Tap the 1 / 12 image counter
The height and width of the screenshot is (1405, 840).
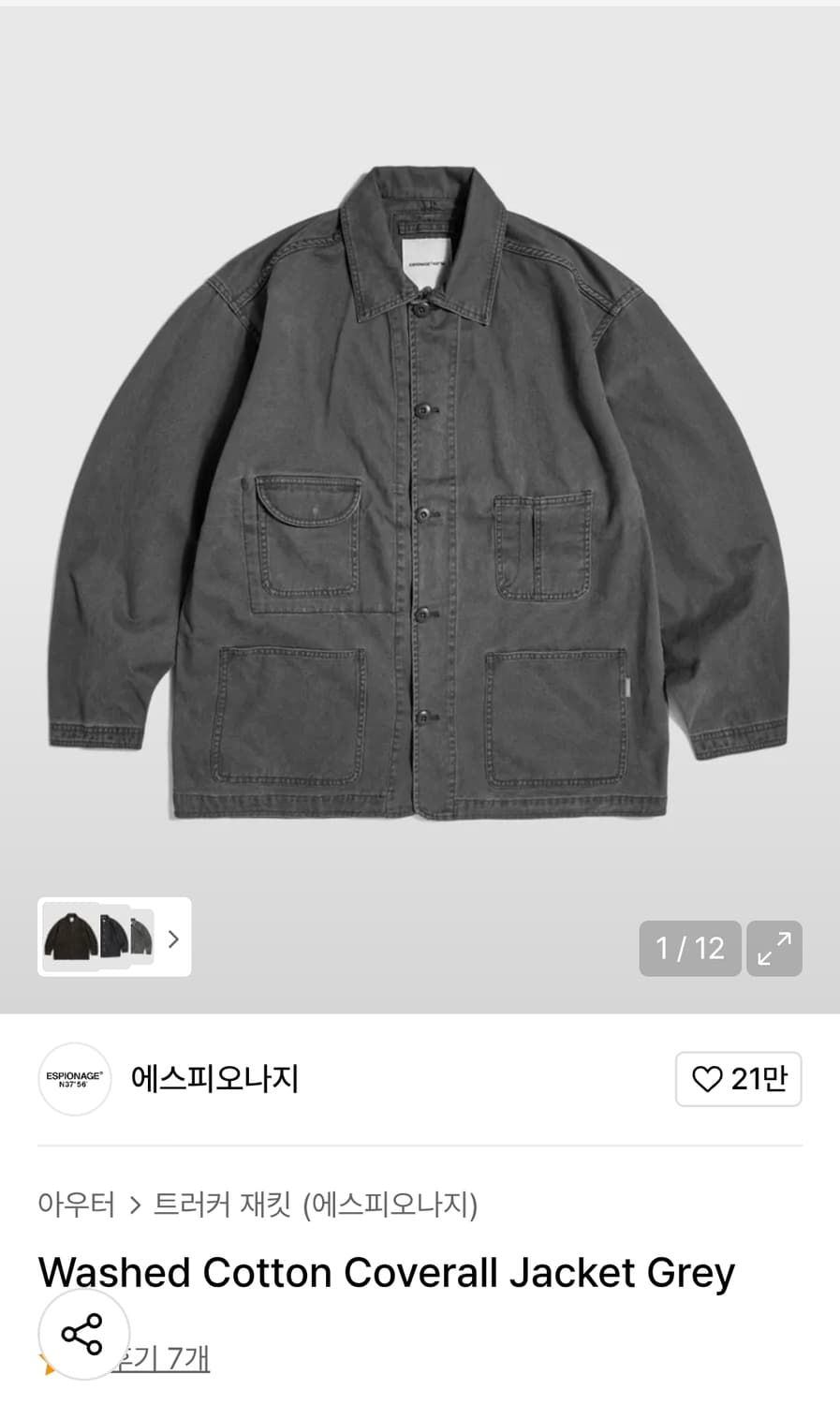(x=690, y=949)
